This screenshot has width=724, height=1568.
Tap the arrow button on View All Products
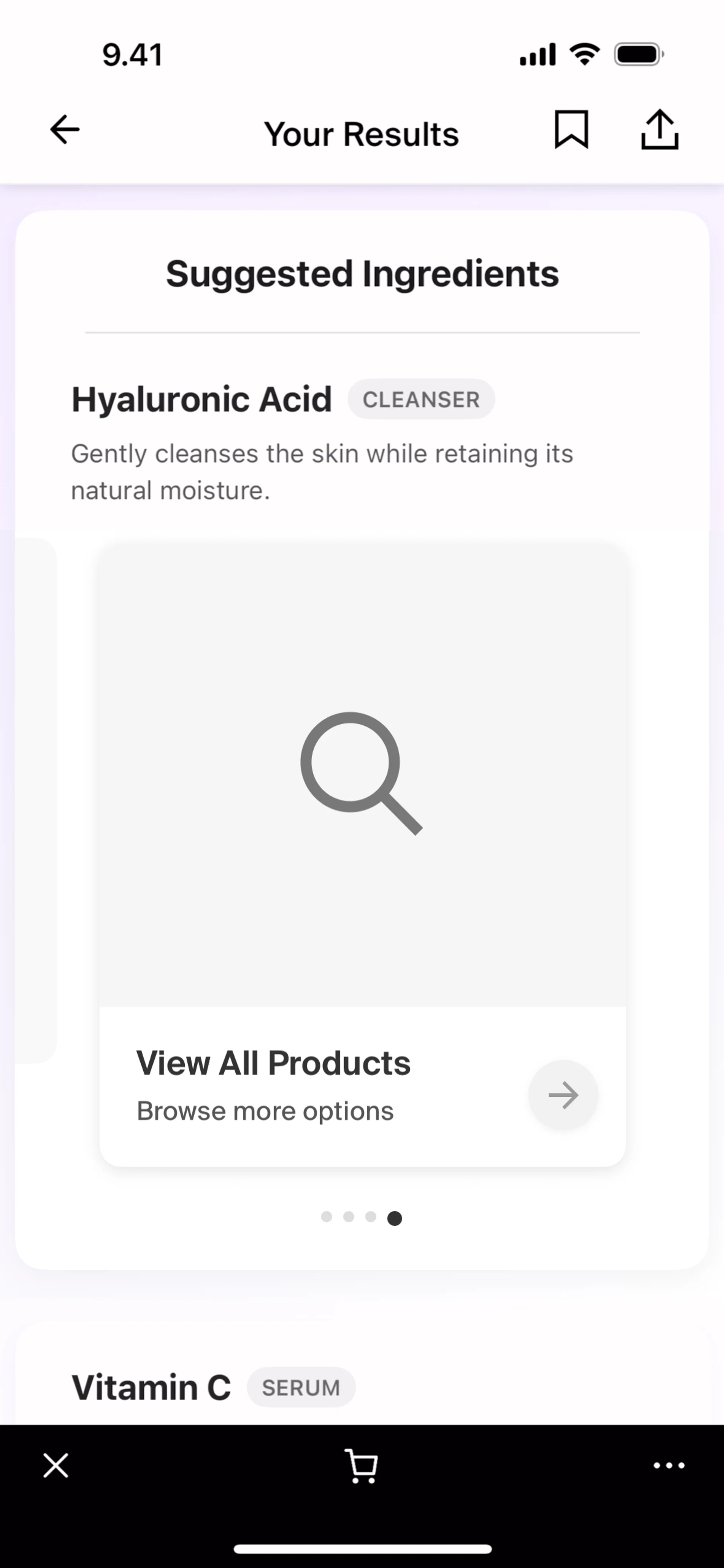[563, 1095]
